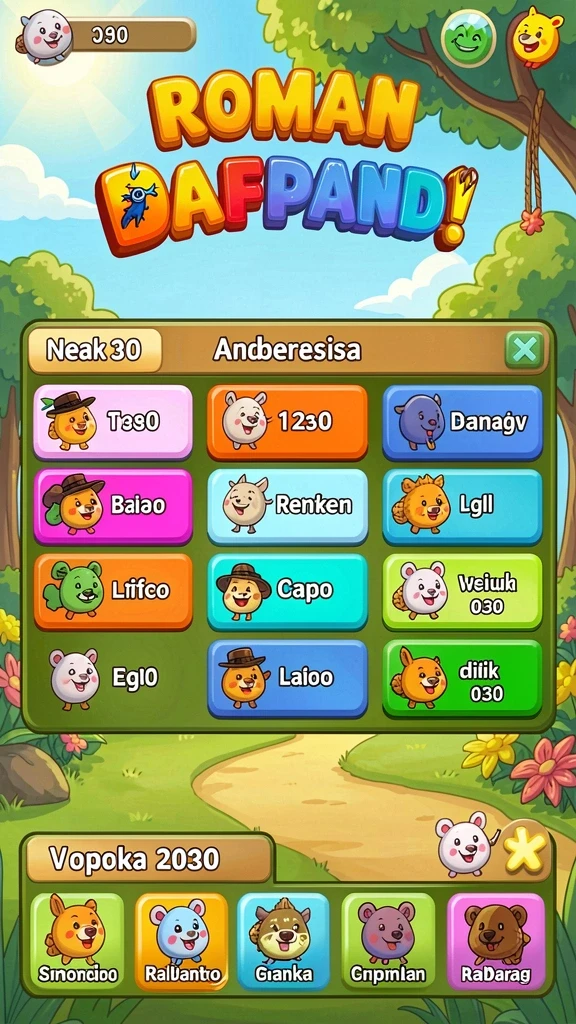The height and width of the screenshot is (1024, 576).
Task: Tap the green smiley icon
Action: coord(468,38)
